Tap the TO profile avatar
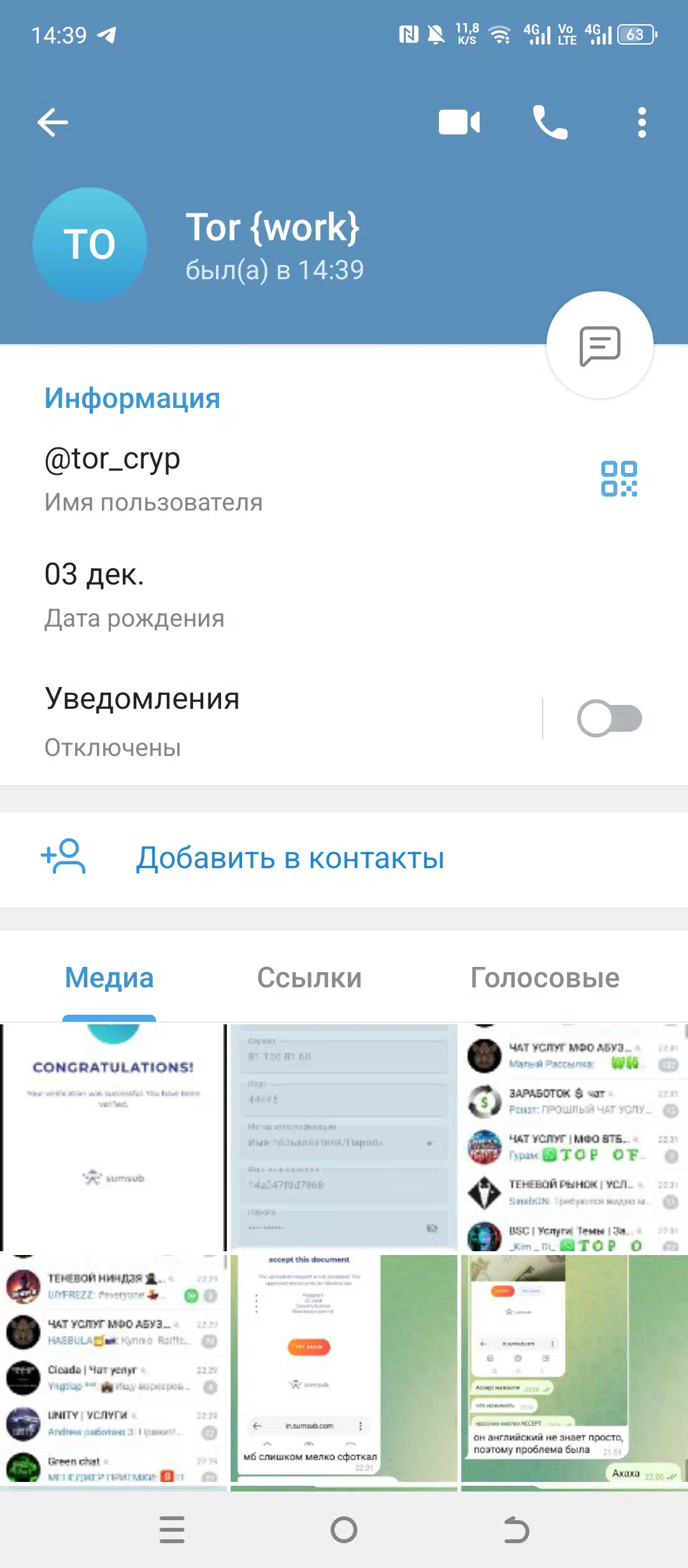 [x=90, y=245]
